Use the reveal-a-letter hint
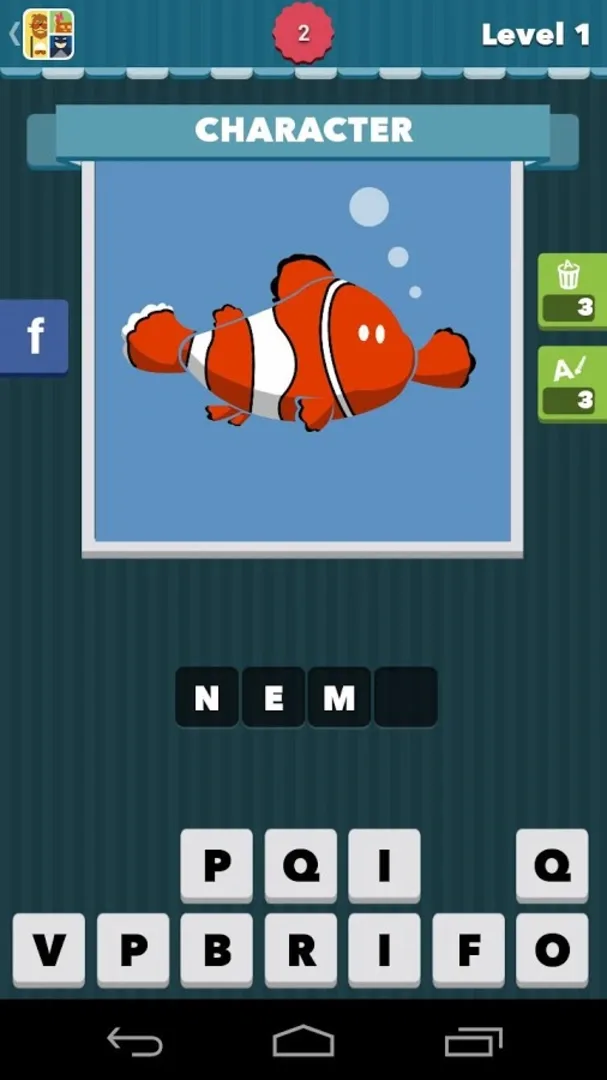Screen dimensions: 607x1080 [x=571, y=384]
